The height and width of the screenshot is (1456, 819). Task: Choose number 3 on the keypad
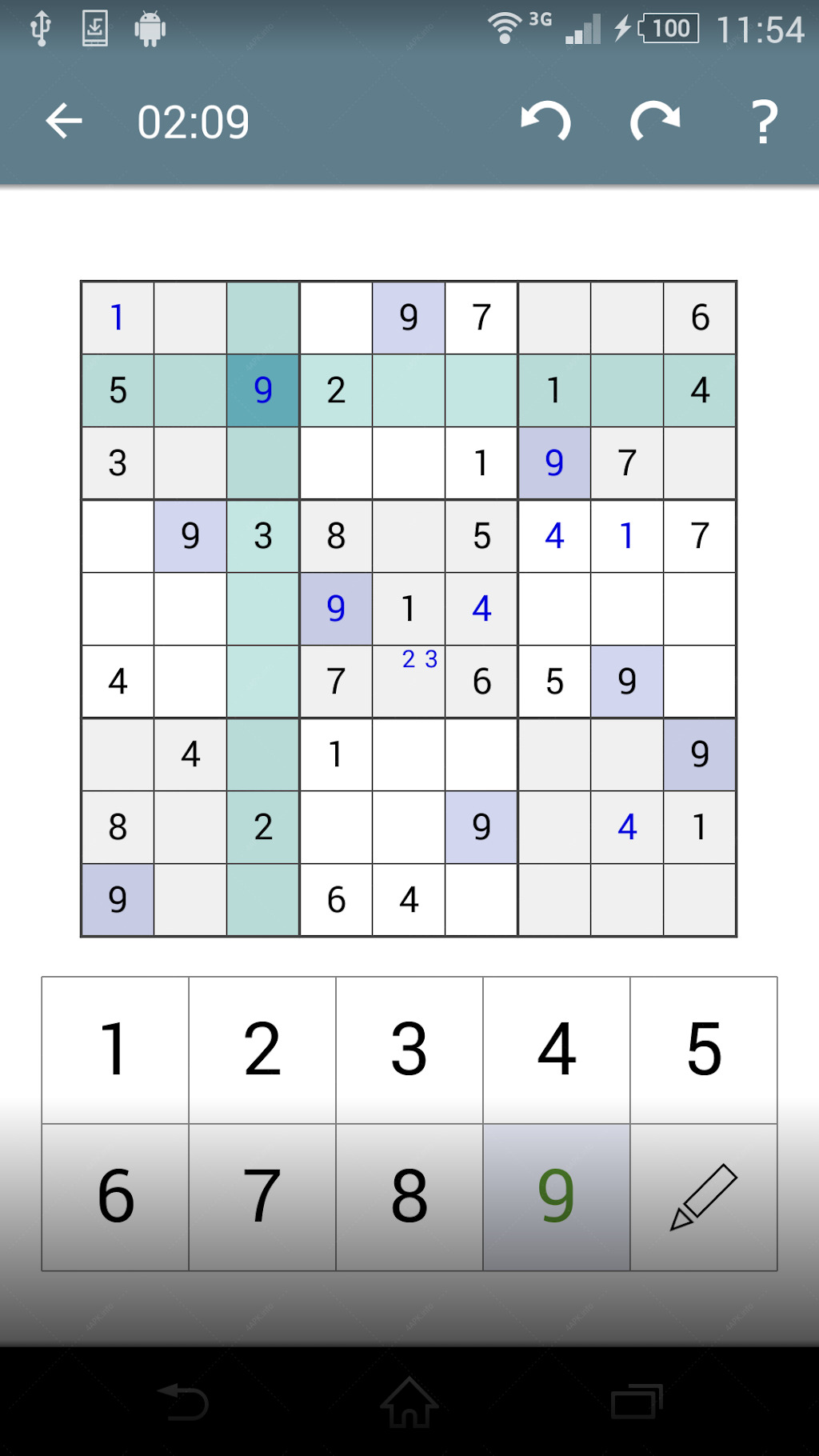point(409,1050)
